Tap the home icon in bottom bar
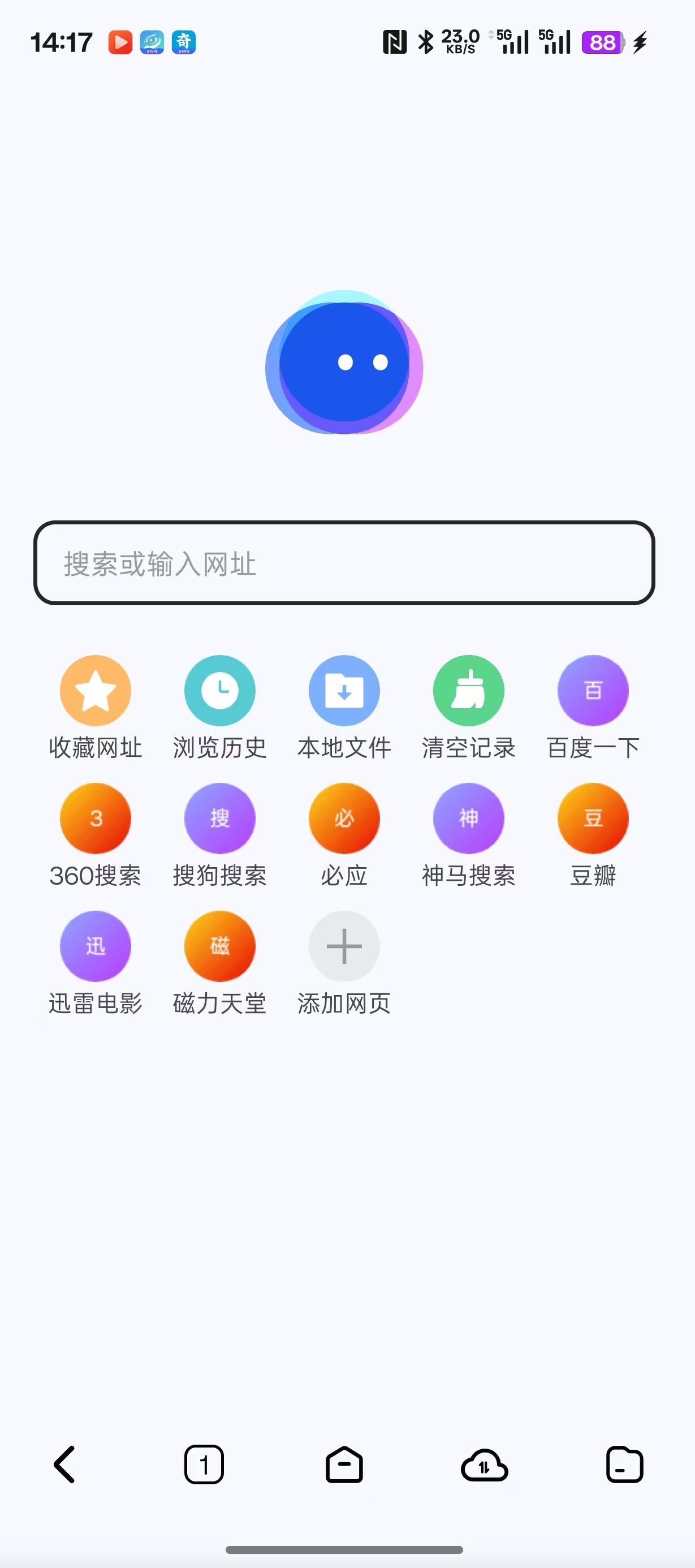The width and height of the screenshot is (695, 1568). pos(344,1464)
